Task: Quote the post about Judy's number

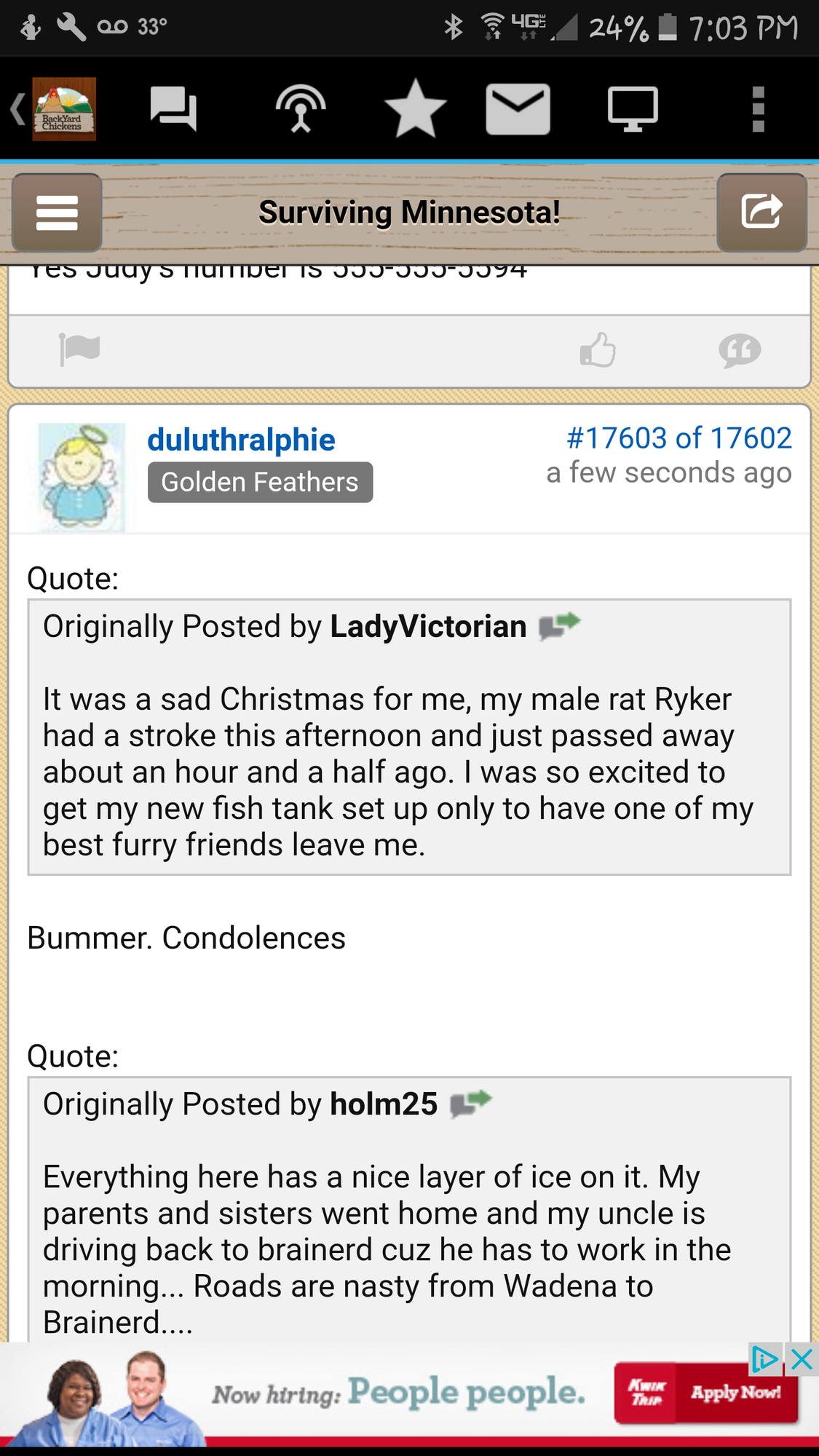Action: click(740, 350)
